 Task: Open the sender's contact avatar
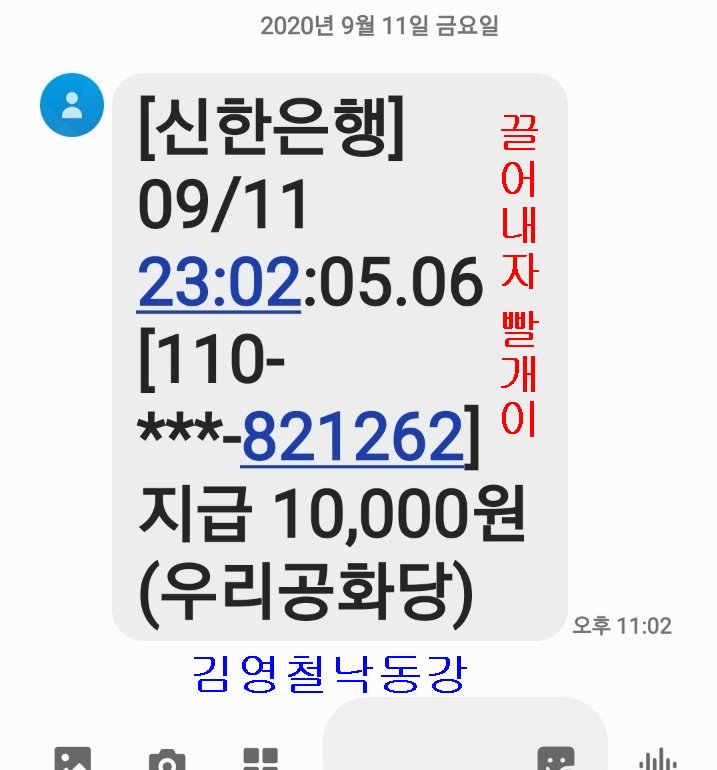point(72,105)
